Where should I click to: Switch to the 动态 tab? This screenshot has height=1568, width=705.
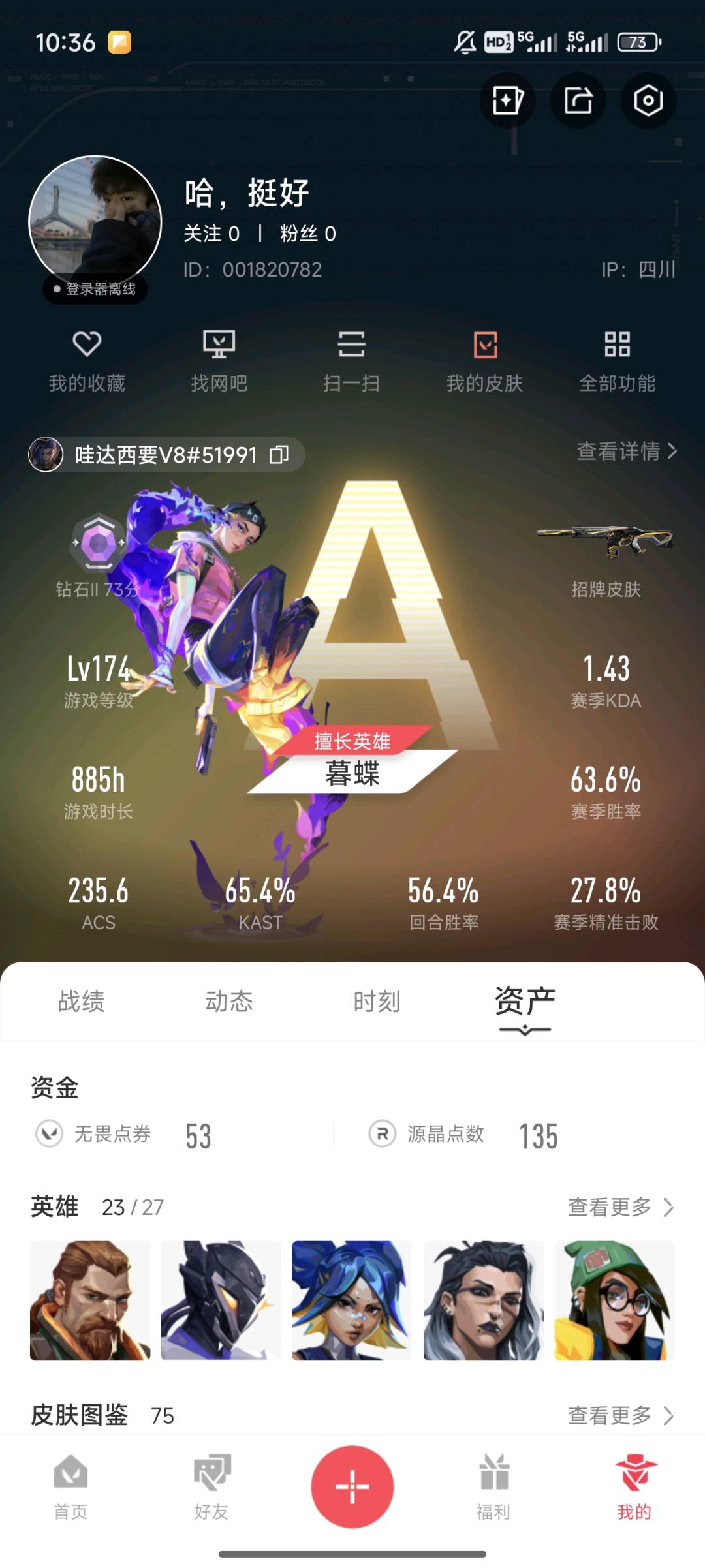tap(228, 1001)
